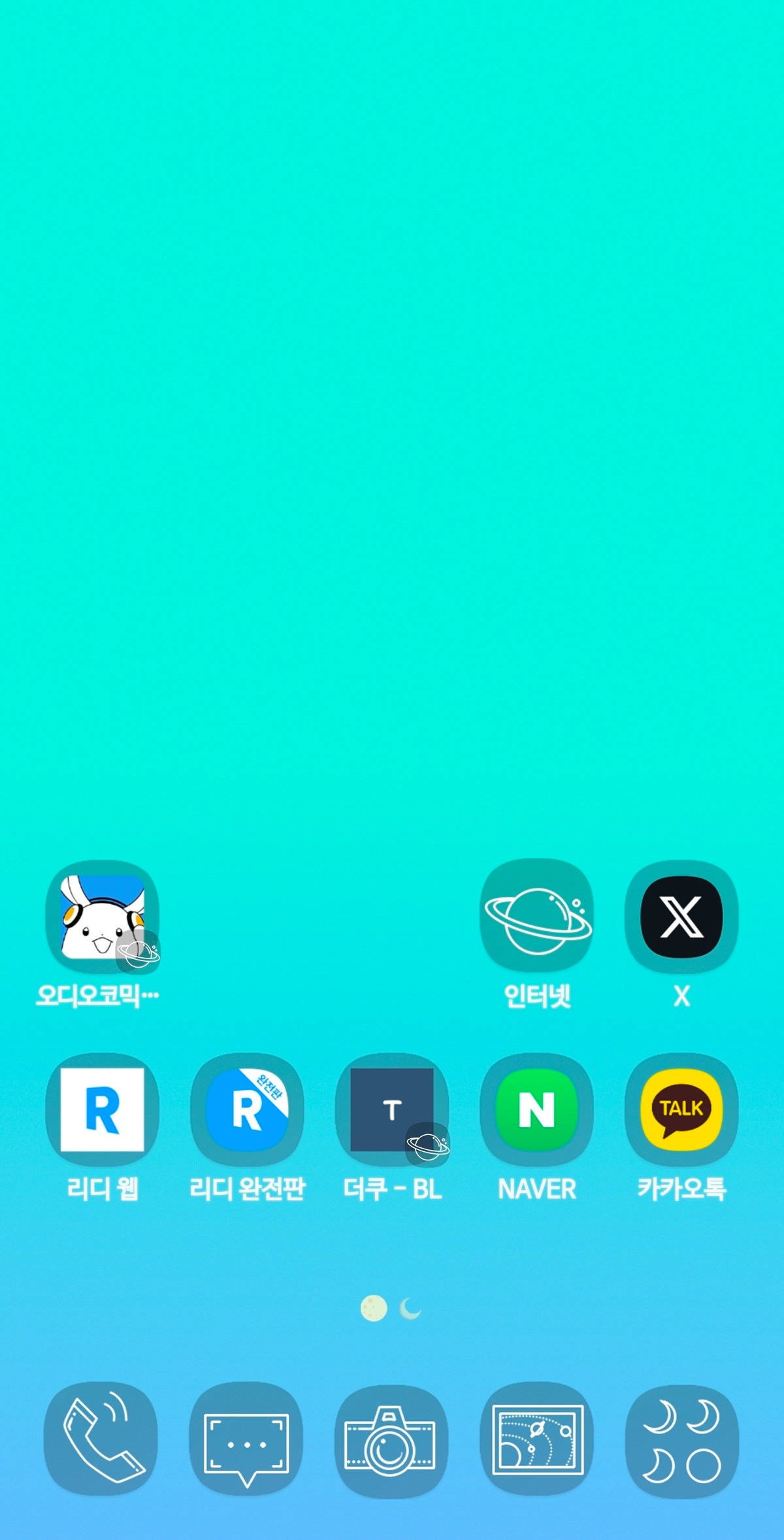This screenshot has width=784, height=1540.
Task: Launch 리디 완전판
Action: (x=247, y=1109)
